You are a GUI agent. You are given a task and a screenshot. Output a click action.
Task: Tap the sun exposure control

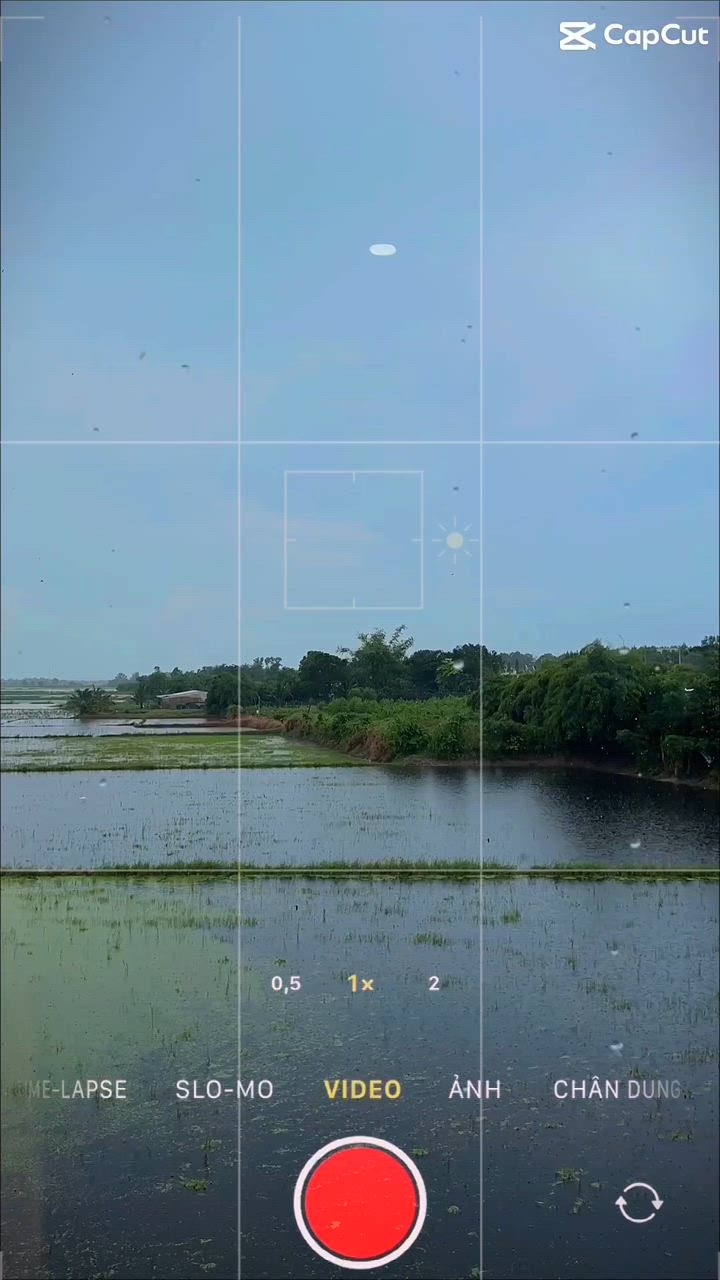[455, 540]
